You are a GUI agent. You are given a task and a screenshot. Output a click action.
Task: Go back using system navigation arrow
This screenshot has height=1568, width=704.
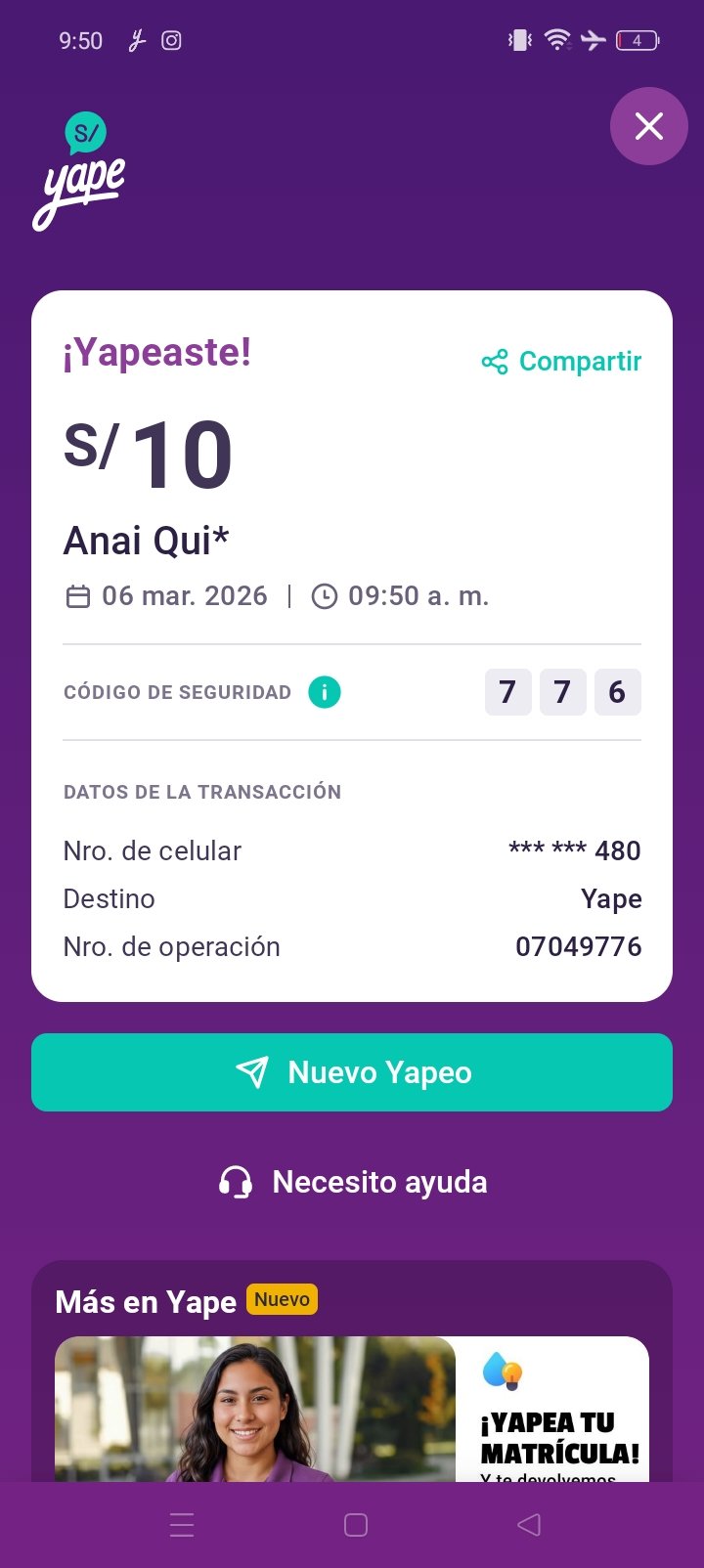[x=528, y=1525]
